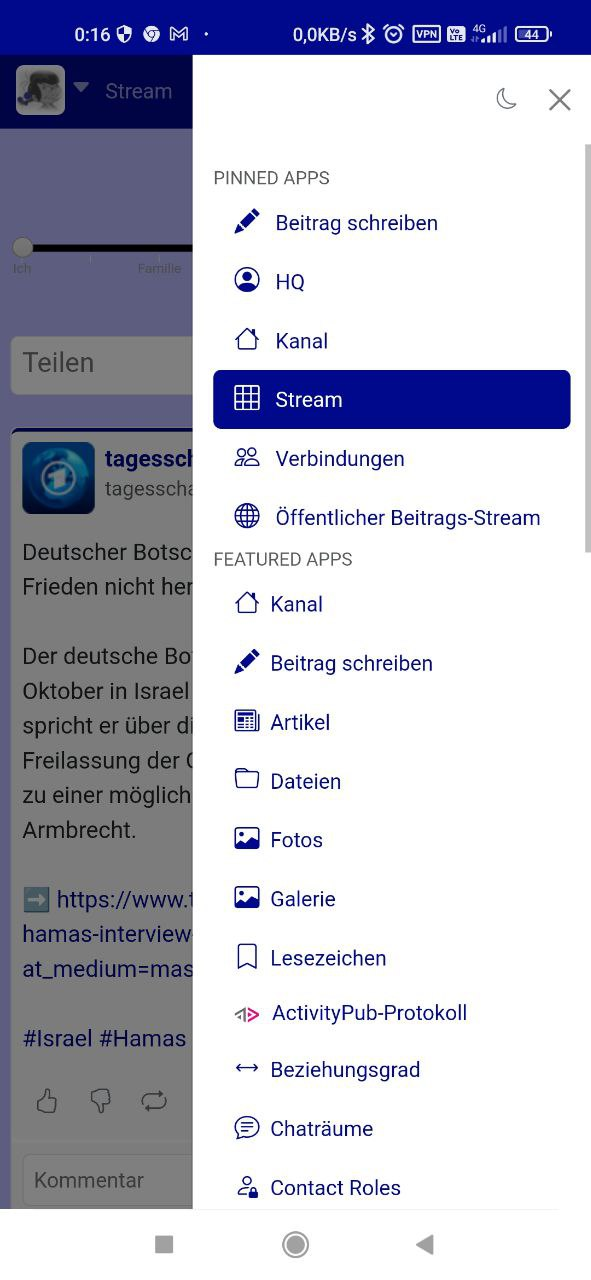Screen dimensions: 591x1280
Task: Tap the Android back button
Action: [x=425, y=1244]
